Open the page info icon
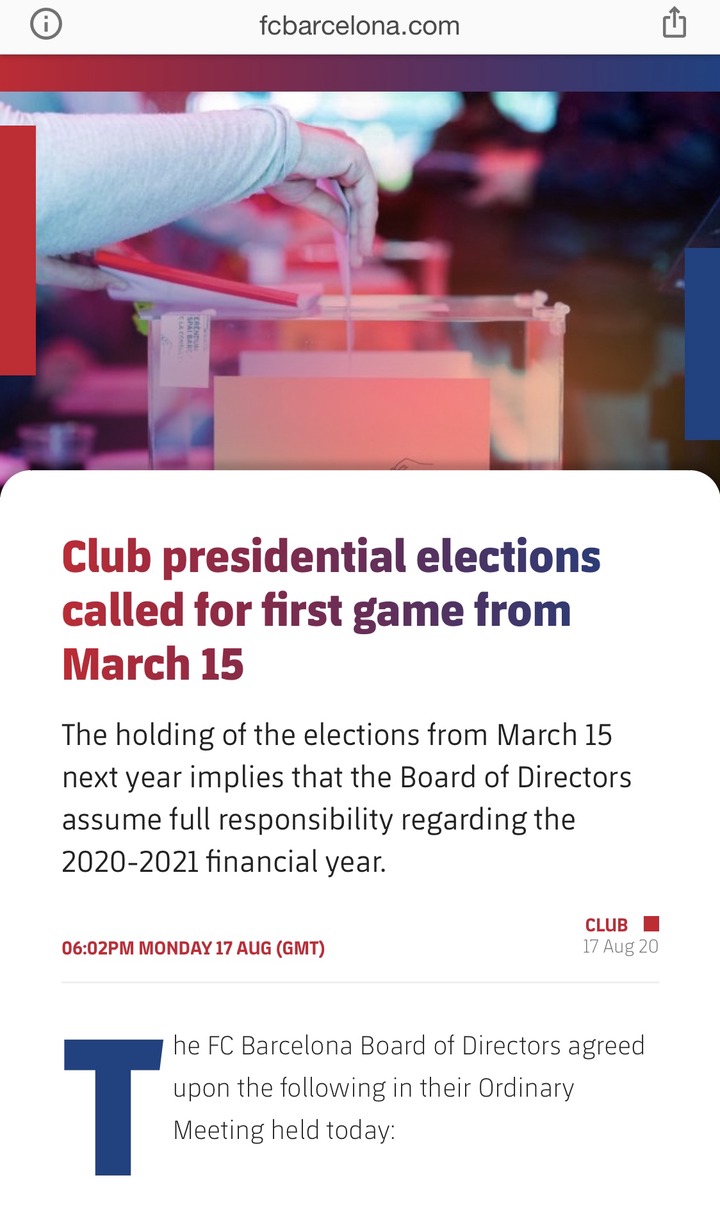The height and width of the screenshot is (1212, 720). (46, 25)
